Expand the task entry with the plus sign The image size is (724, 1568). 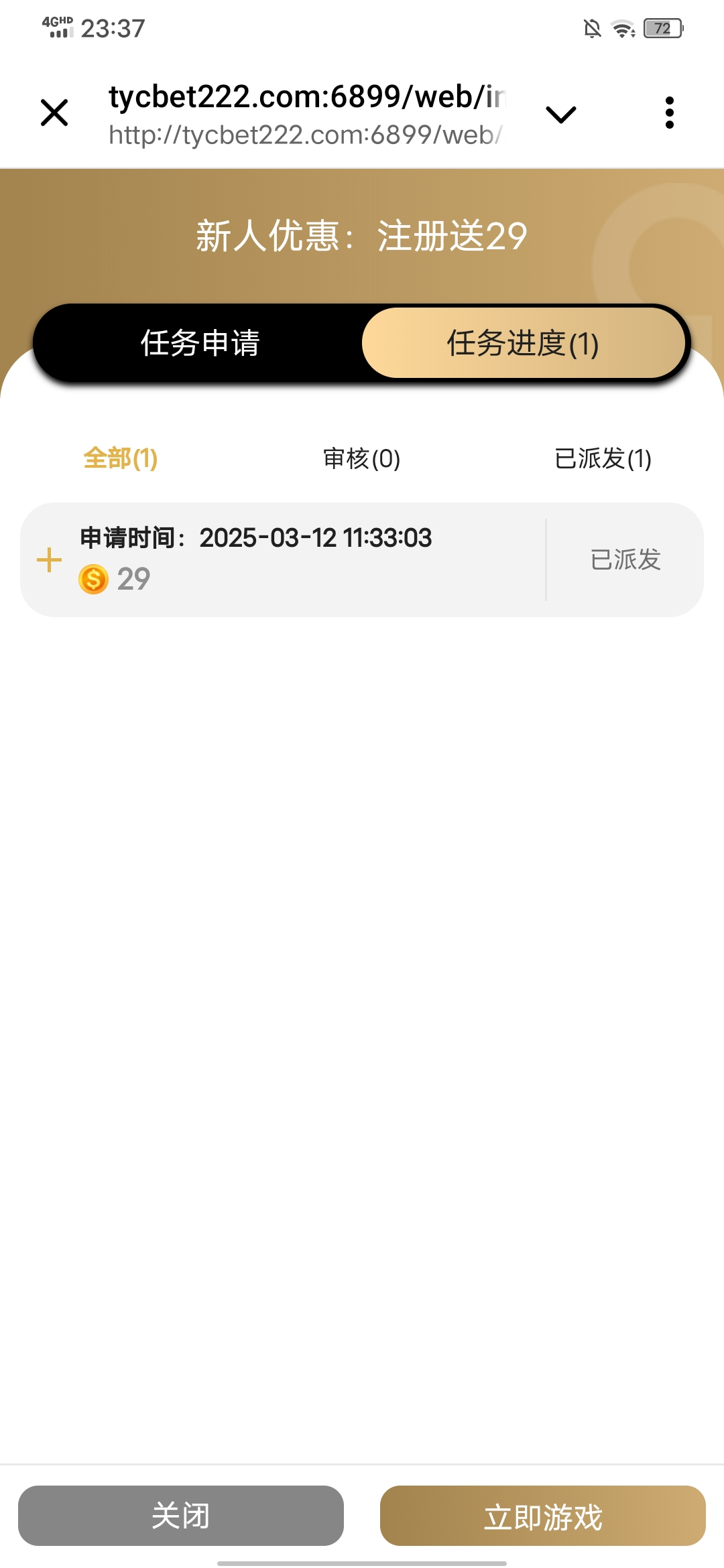click(x=49, y=560)
